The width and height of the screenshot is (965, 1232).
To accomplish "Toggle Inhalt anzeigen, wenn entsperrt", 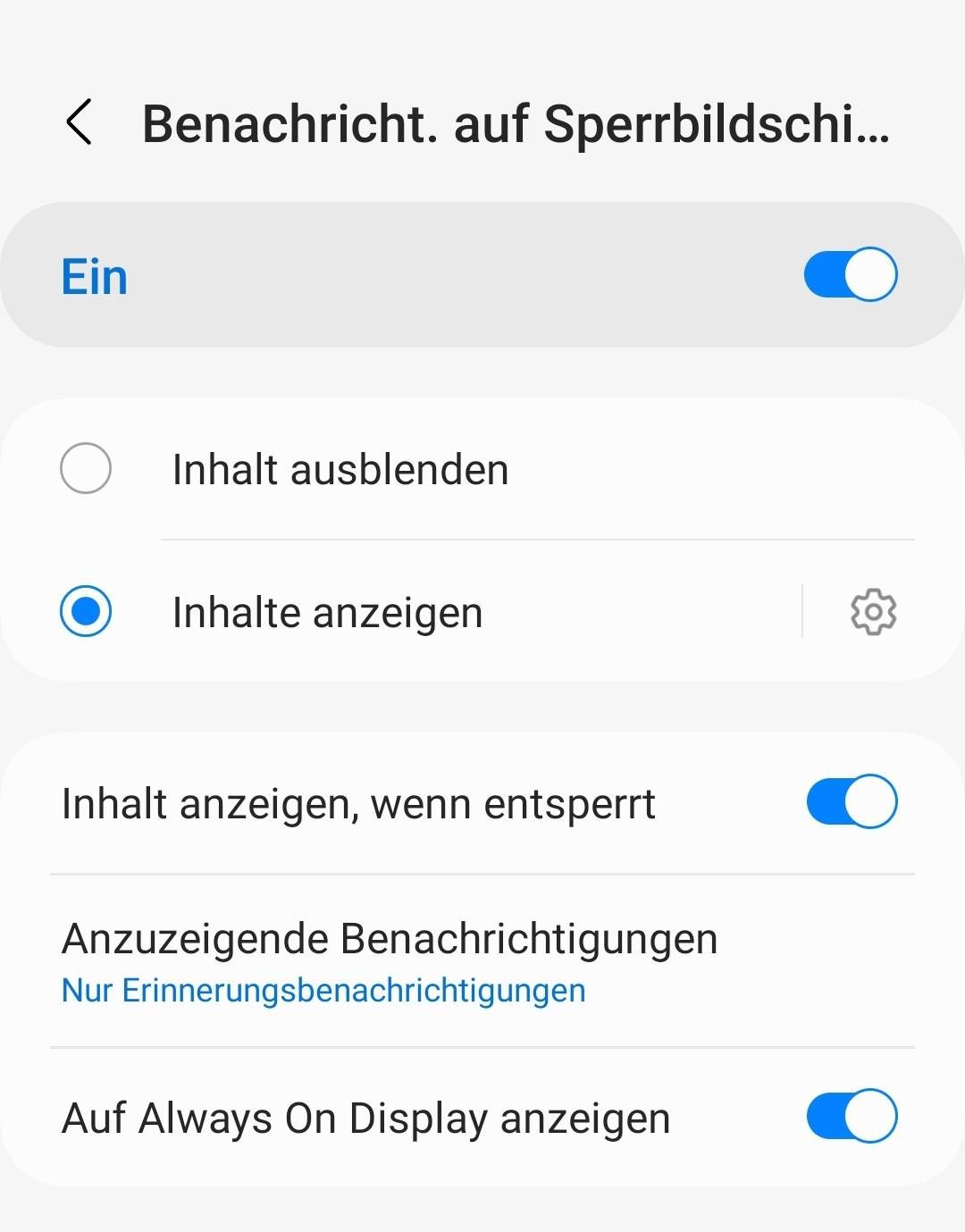I will [851, 801].
